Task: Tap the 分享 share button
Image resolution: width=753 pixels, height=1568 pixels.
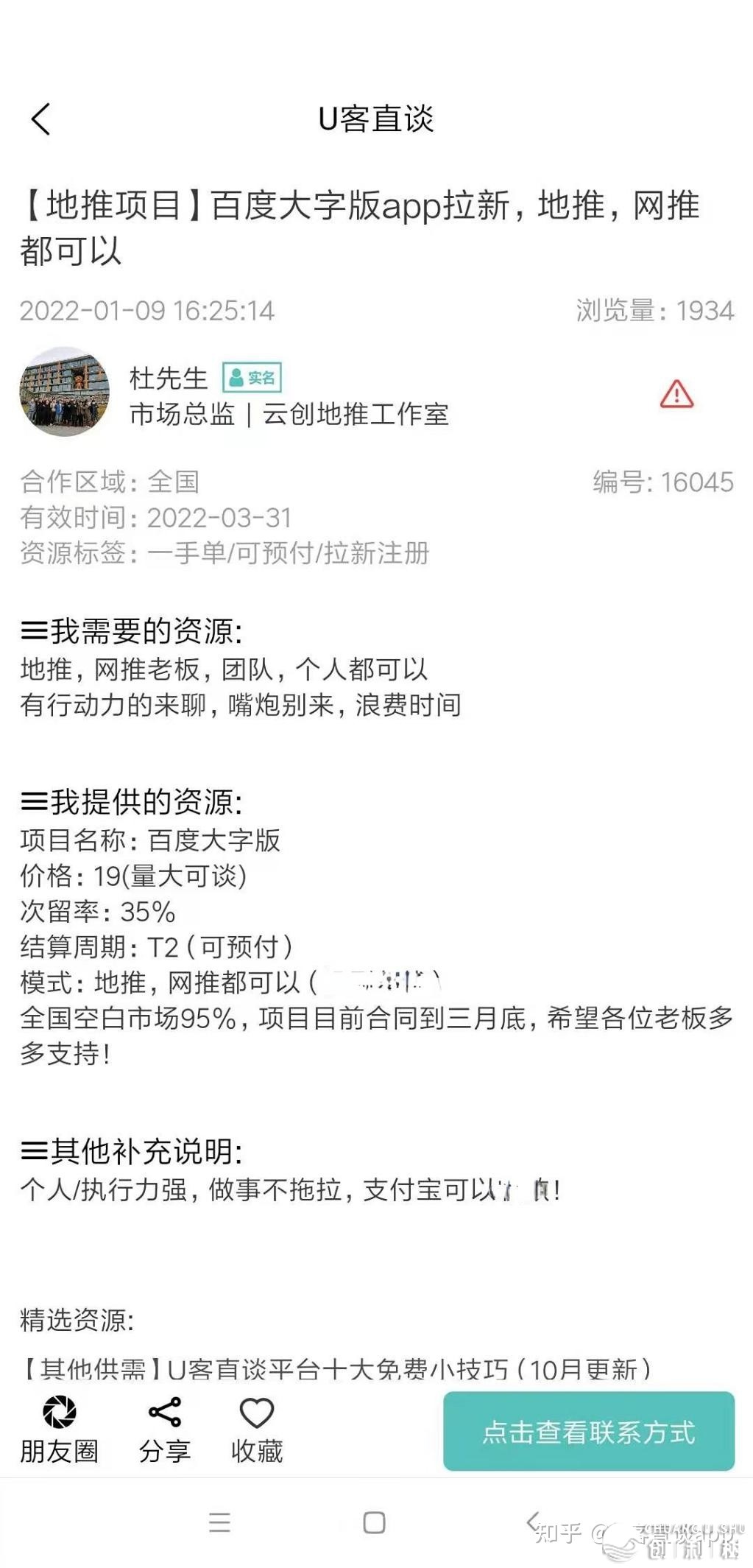Action: point(164,1430)
